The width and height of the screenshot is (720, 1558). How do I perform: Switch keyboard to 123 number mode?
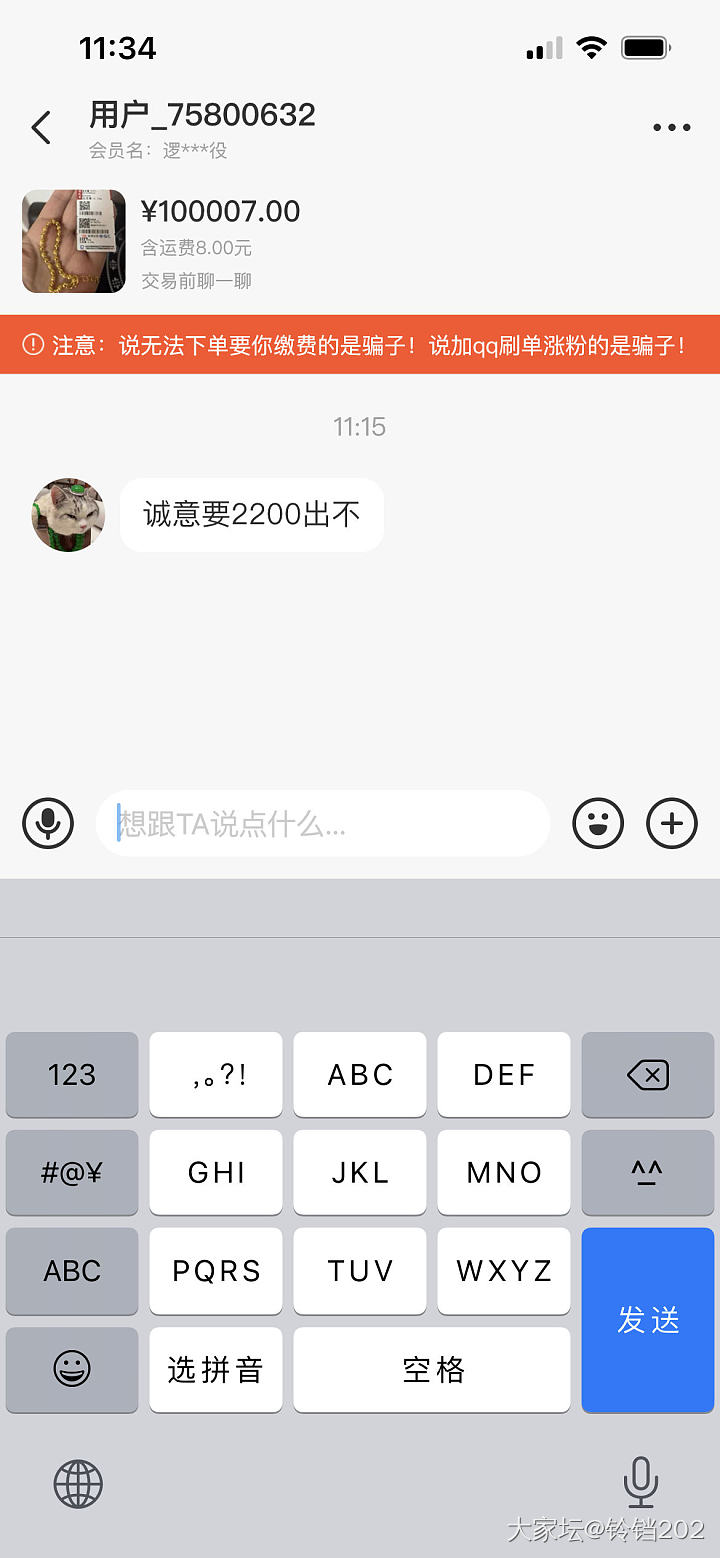click(72, 1075)
